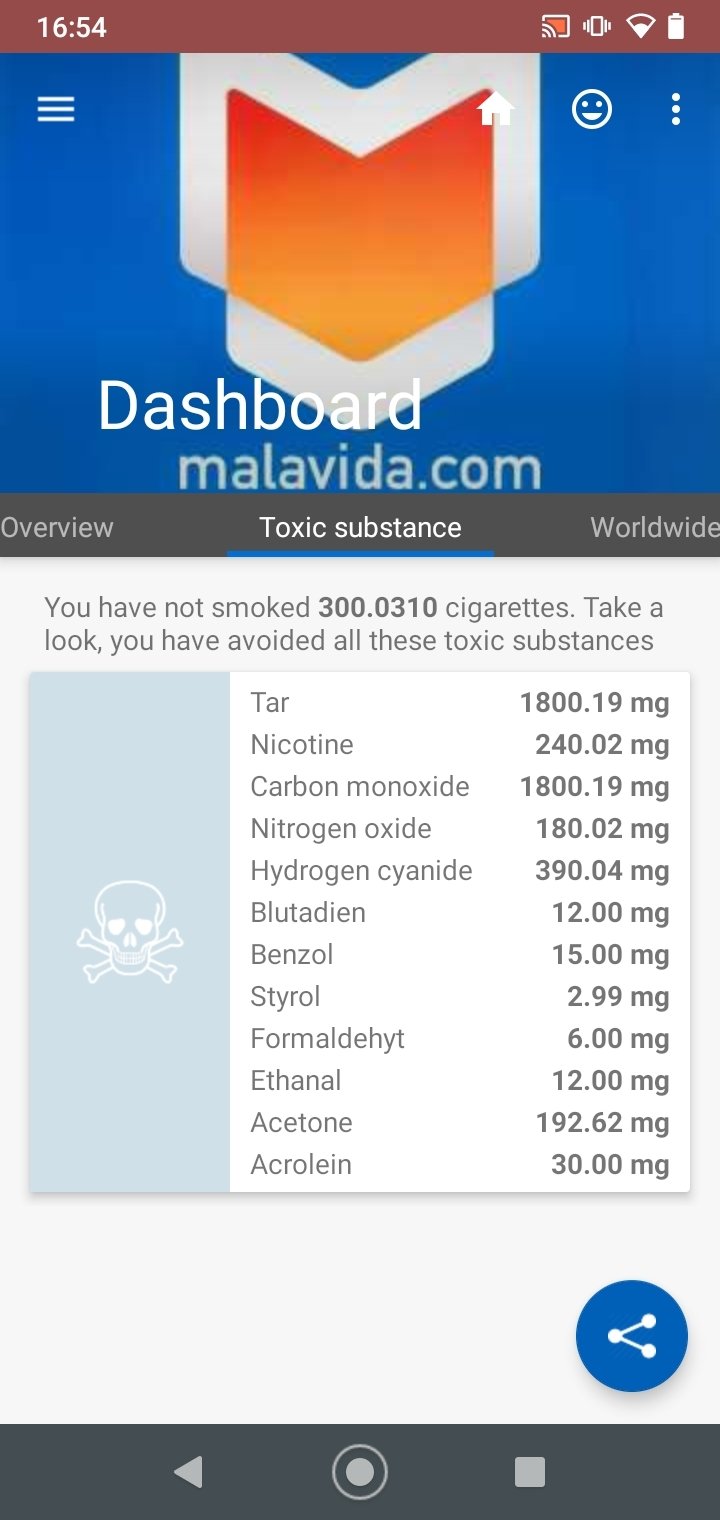This screenshot has height=1520, width=720.
Task: Select the Toxic substance tab
Action: pos(360,527)
